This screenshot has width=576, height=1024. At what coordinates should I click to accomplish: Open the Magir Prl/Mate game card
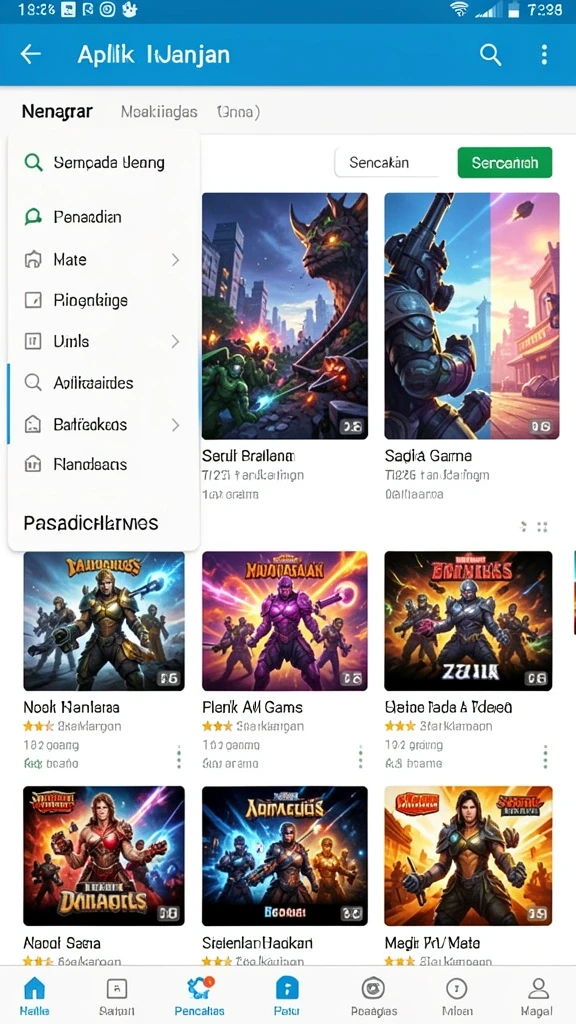pos(468,856)
